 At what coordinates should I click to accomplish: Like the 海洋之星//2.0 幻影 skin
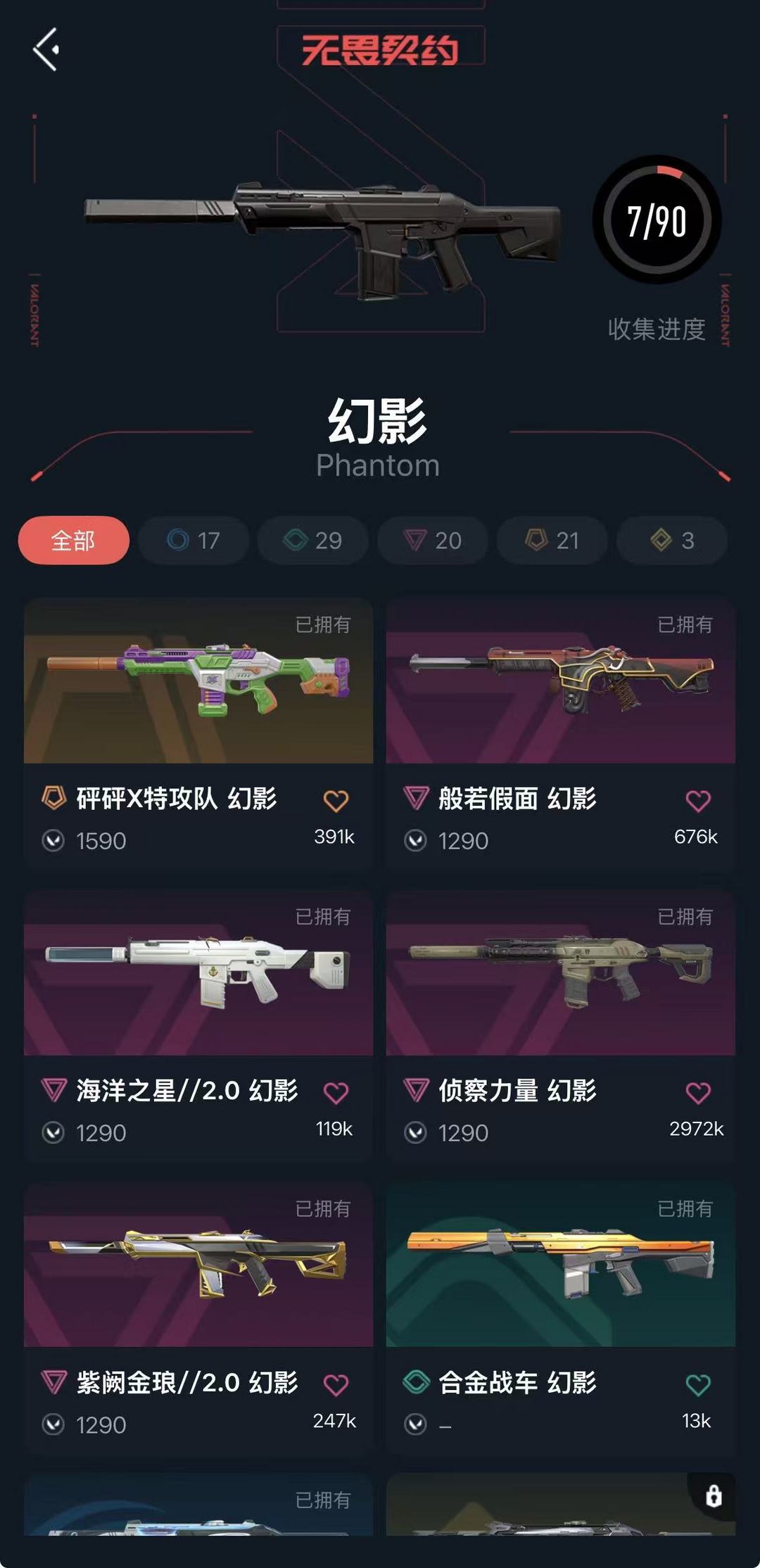click(x=336, y=1092)
